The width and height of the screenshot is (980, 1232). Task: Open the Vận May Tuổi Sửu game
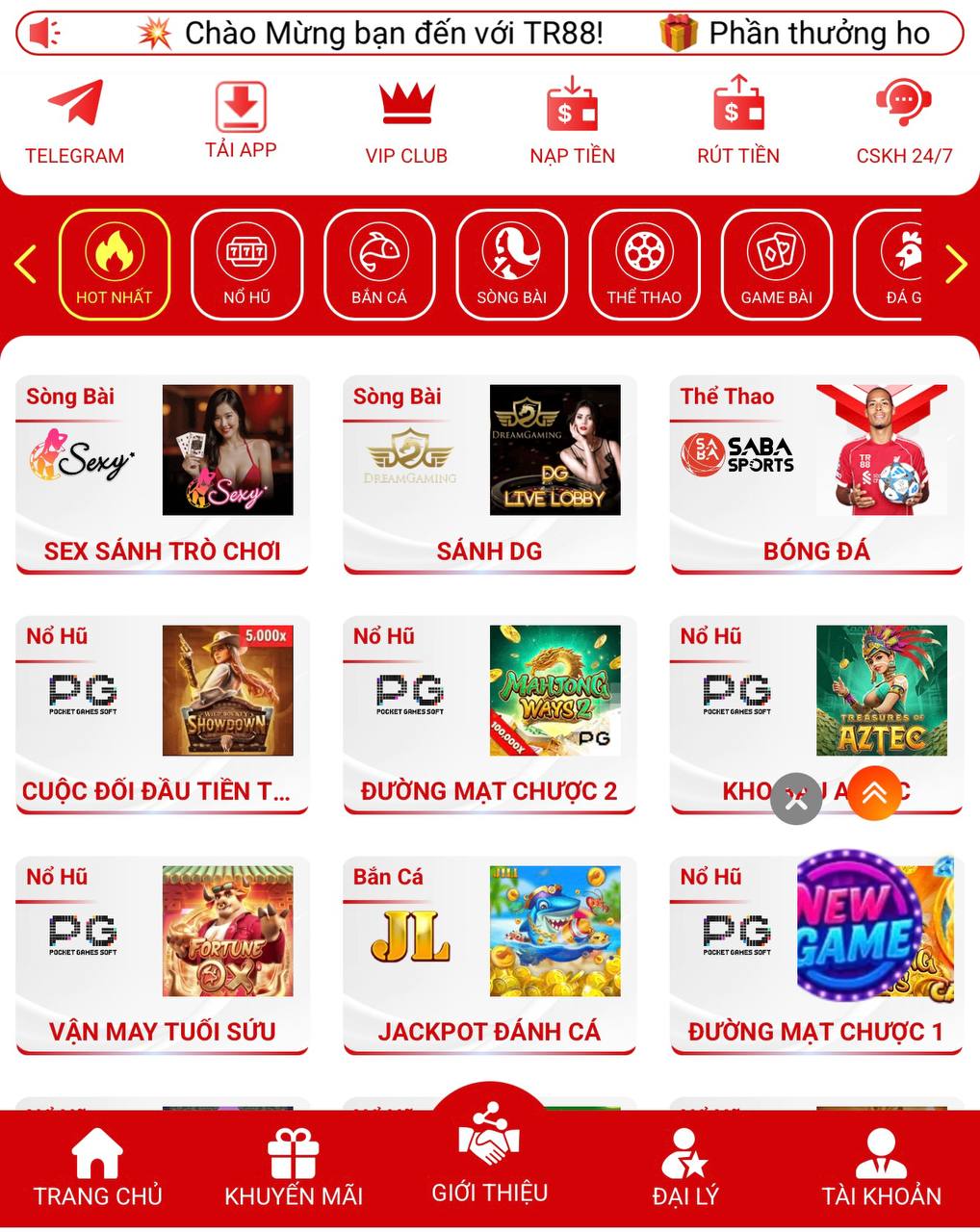[x=162, y=956]
